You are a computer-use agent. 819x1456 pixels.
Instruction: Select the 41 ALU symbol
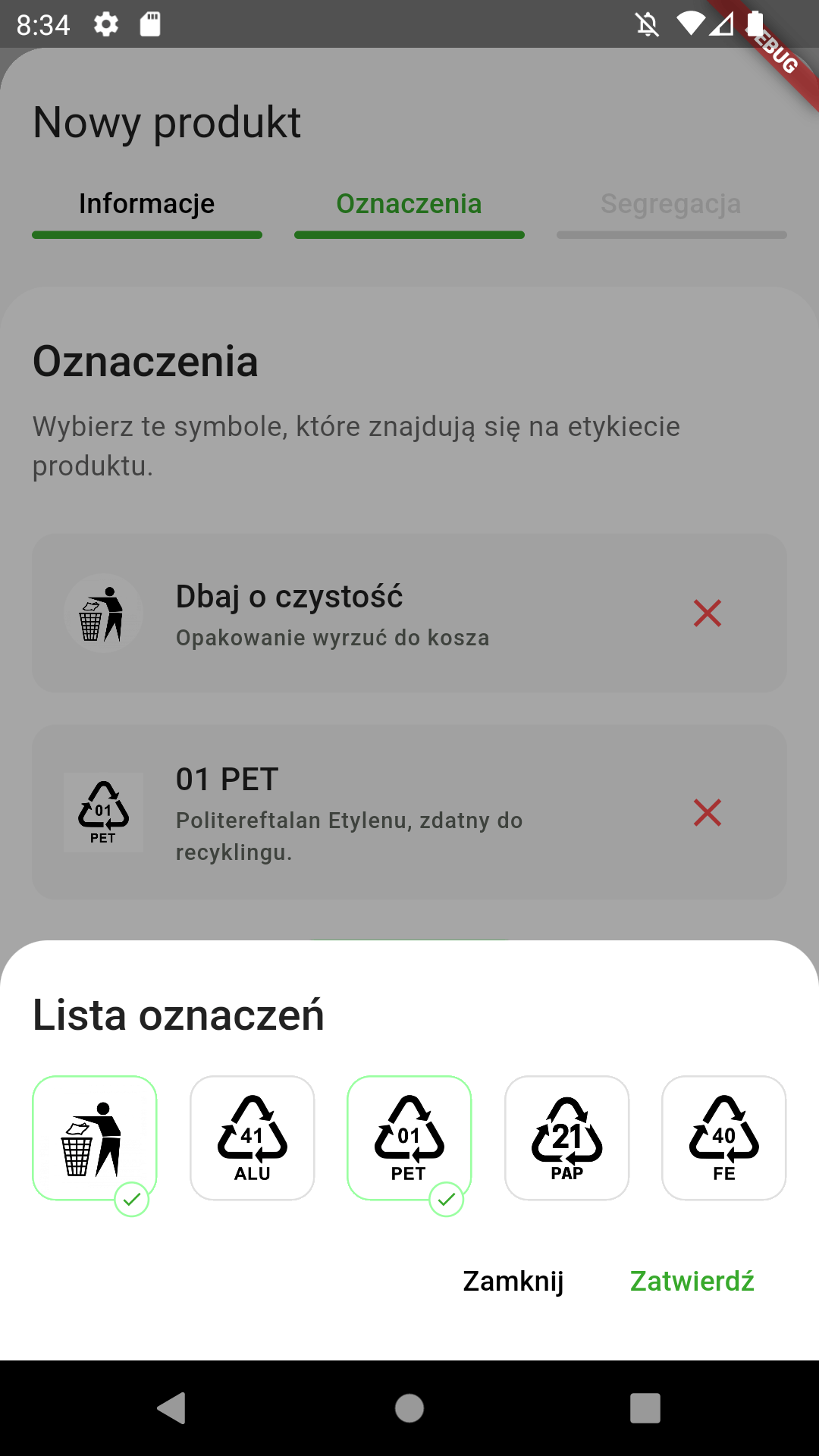(252, 1137)
